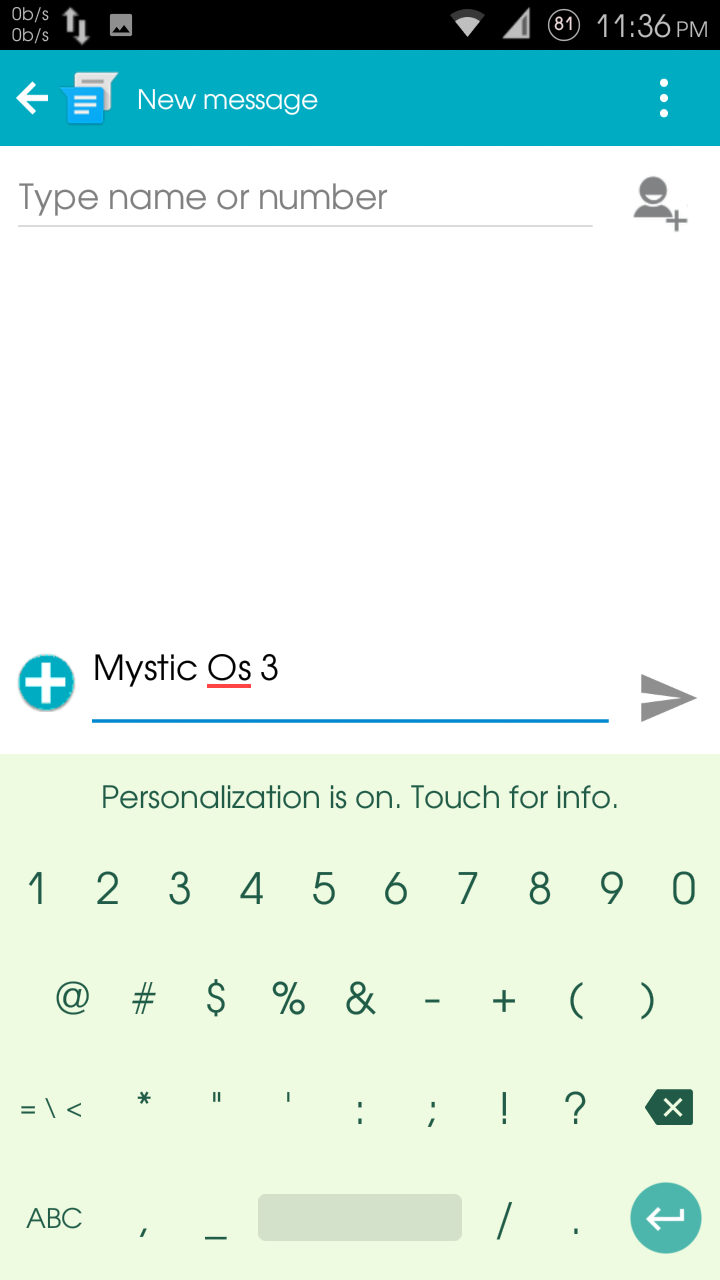Switch keyboard to ABC letters
720x1280 pixels.
click(x=55, y=1218)
